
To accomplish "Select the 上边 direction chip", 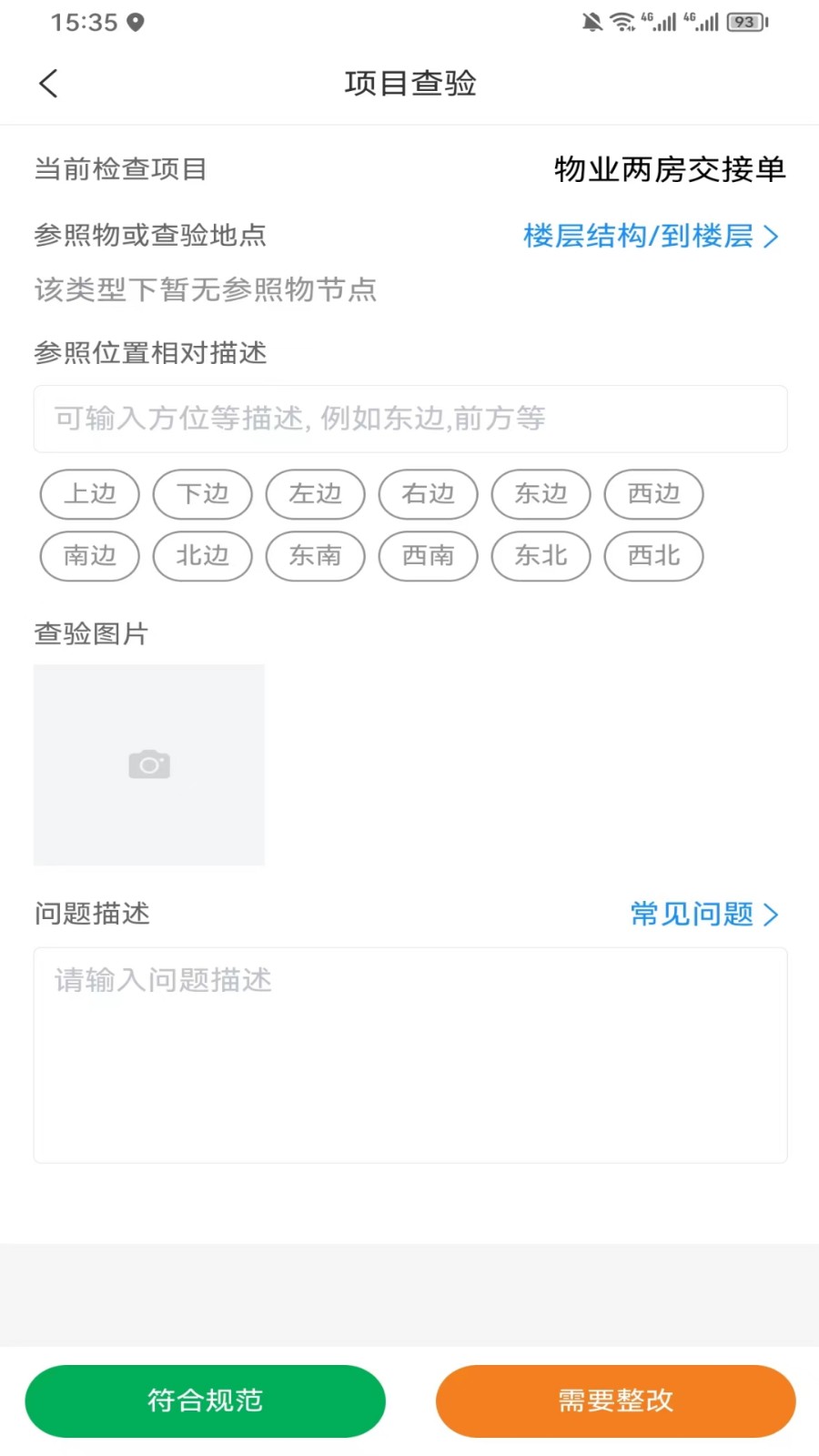I will click(x=89, y=494).
